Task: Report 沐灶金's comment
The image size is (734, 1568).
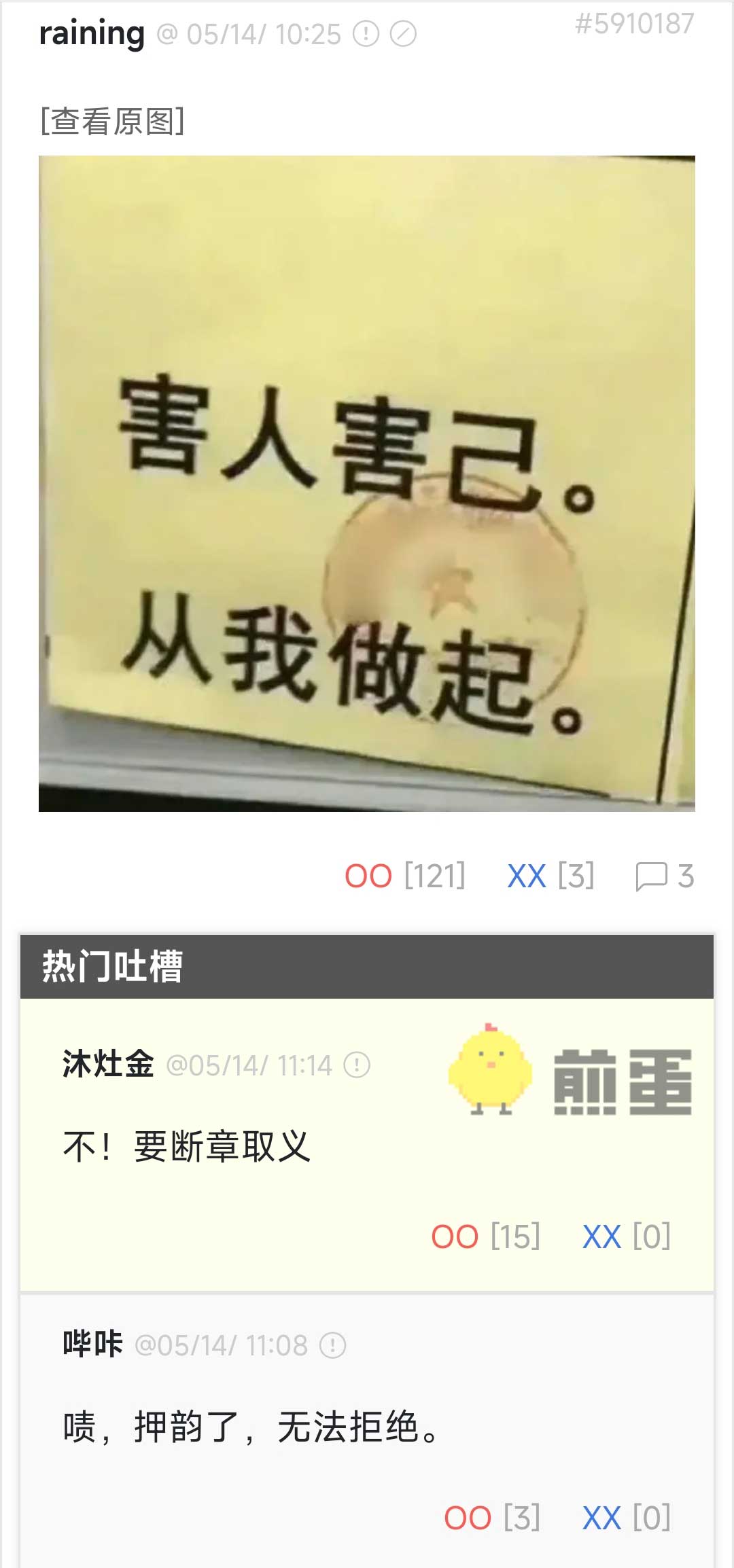Action: (357, 1065)
